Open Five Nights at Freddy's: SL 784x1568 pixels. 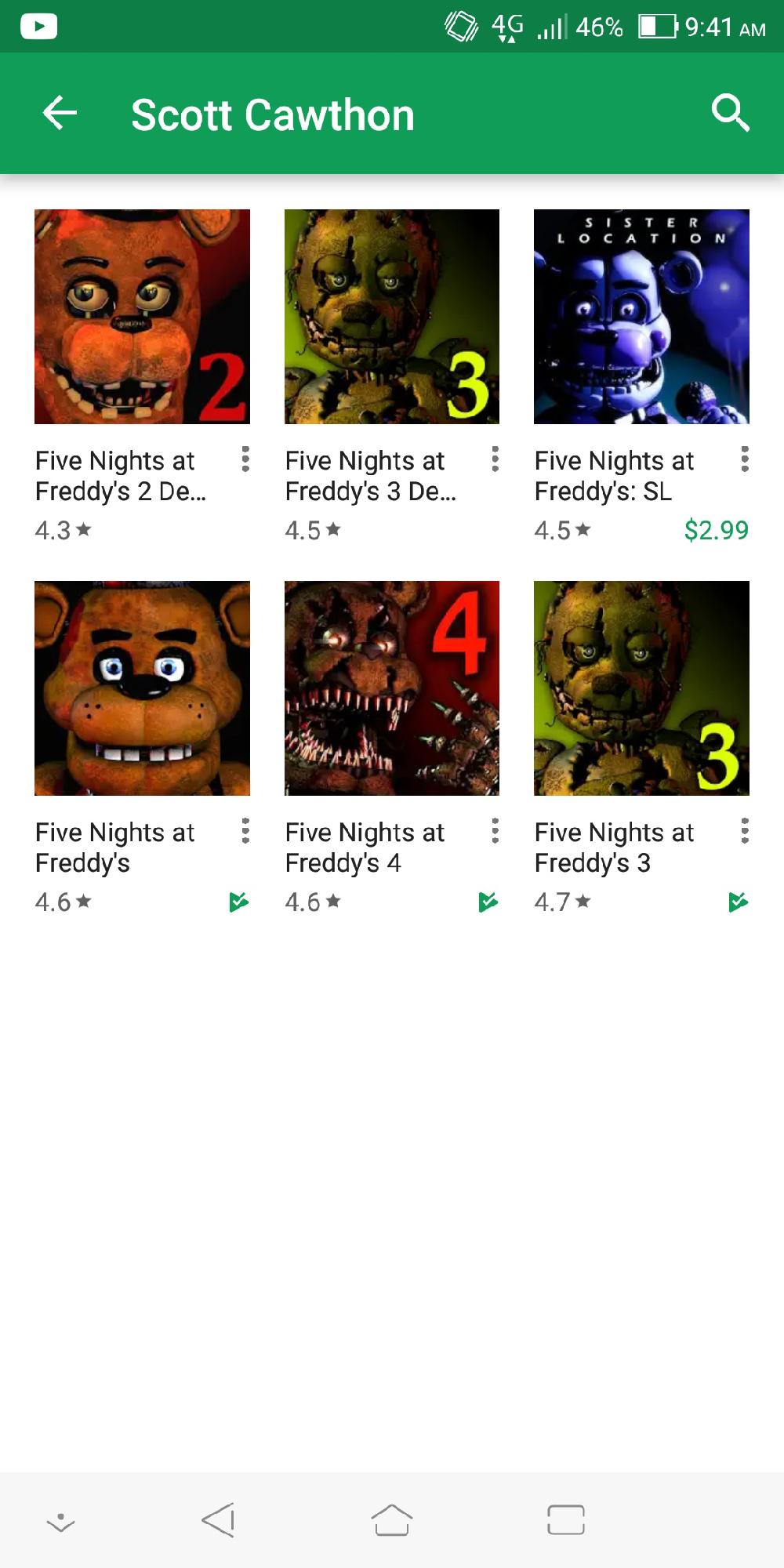click(x=641, y=317)
